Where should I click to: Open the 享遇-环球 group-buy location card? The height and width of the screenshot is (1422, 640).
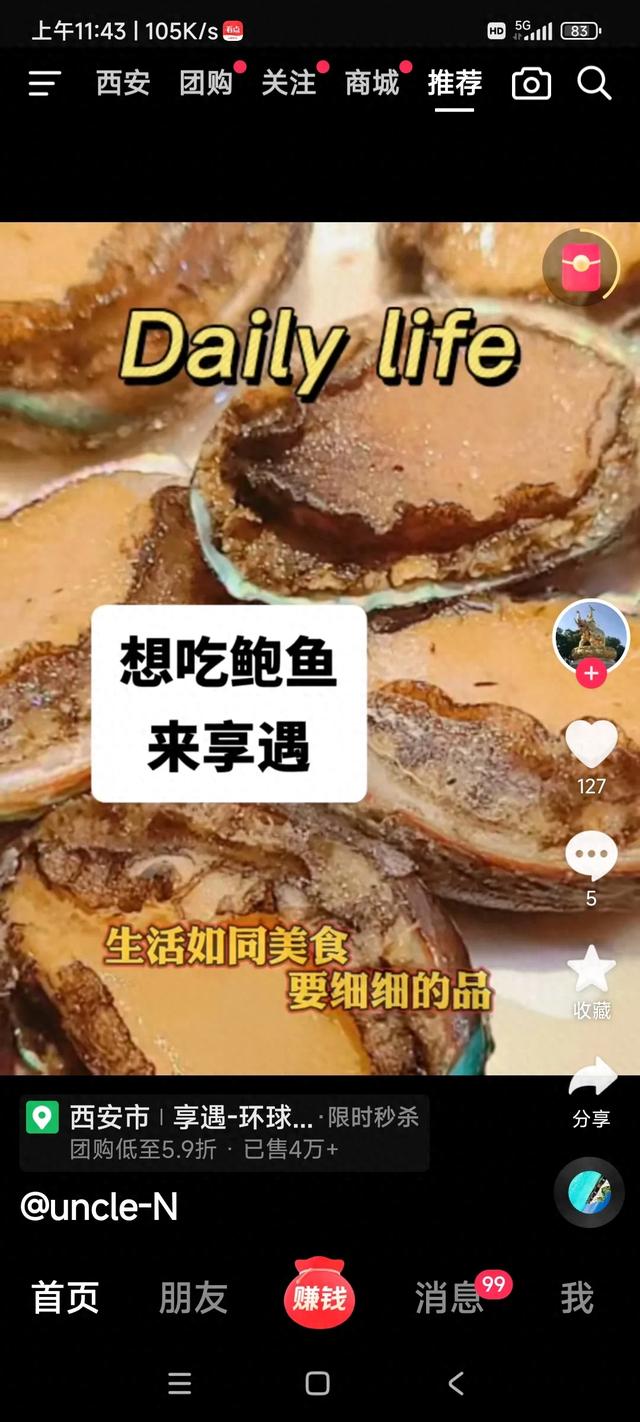coord(224,1131)
